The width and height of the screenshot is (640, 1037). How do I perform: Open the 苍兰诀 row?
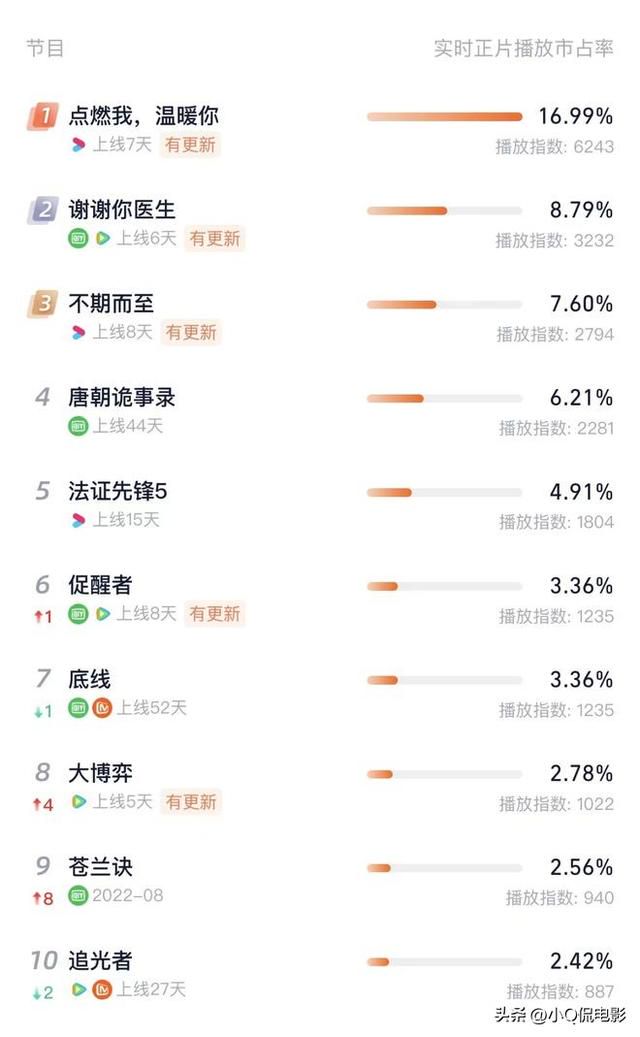320,881
